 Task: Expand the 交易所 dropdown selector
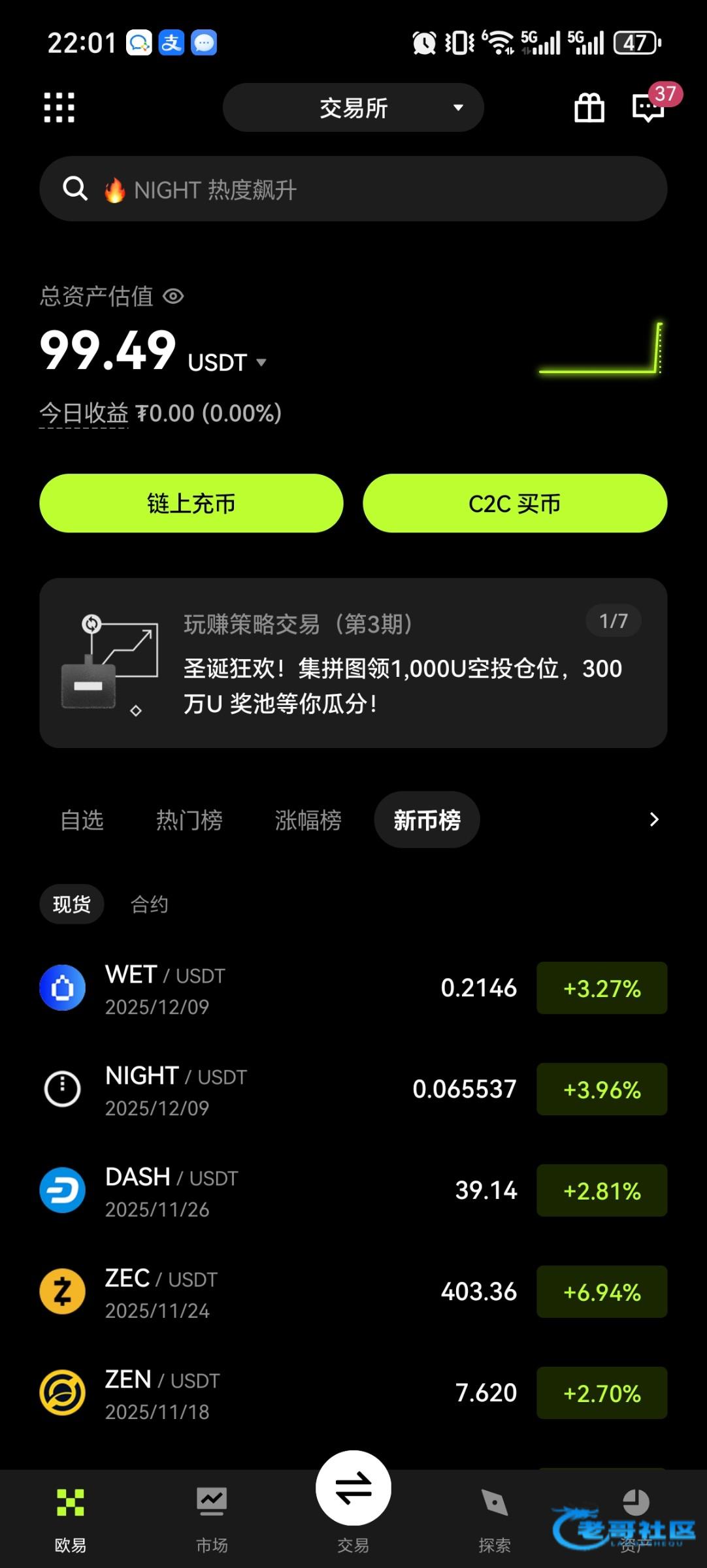353,107
